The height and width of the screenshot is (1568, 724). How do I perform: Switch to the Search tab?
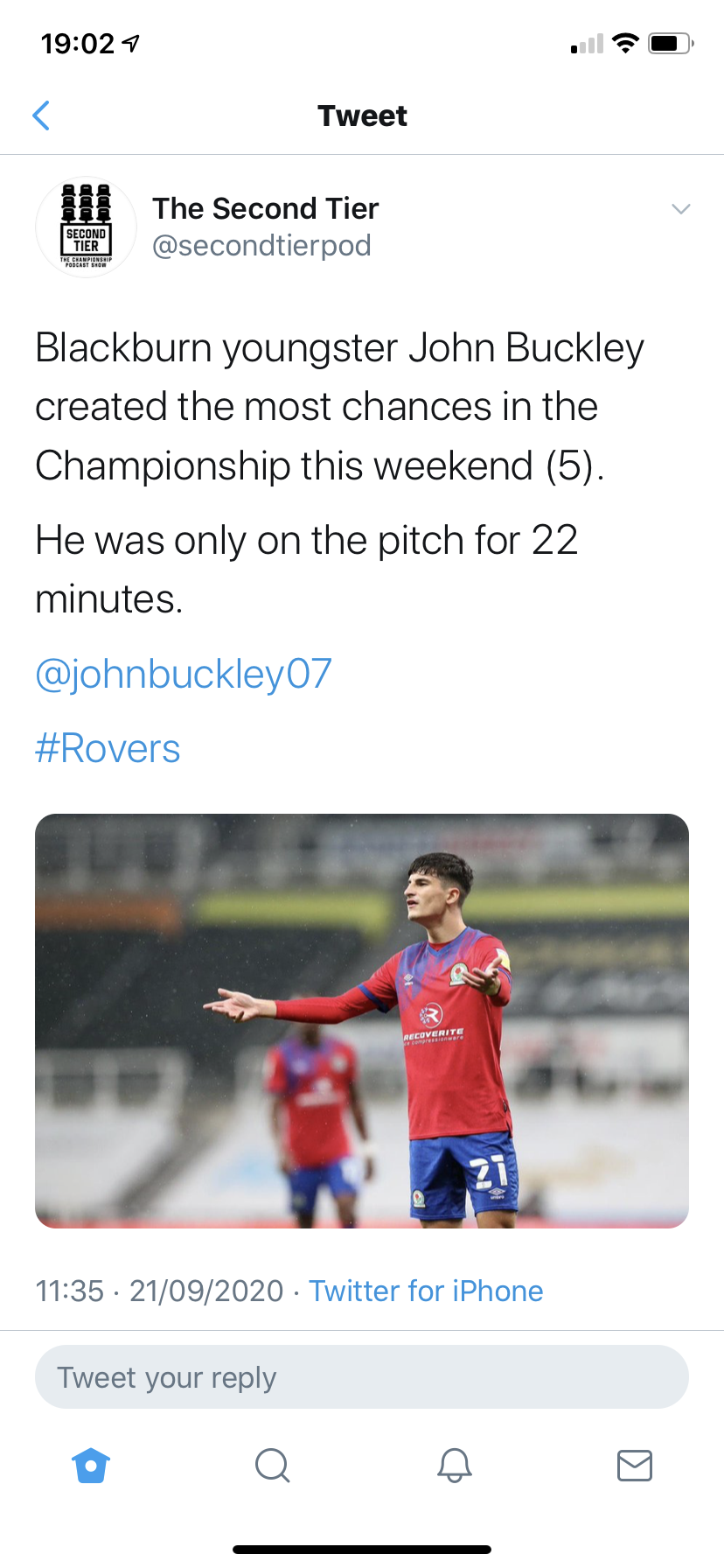pyautogui.click(x=272, y=1465)
